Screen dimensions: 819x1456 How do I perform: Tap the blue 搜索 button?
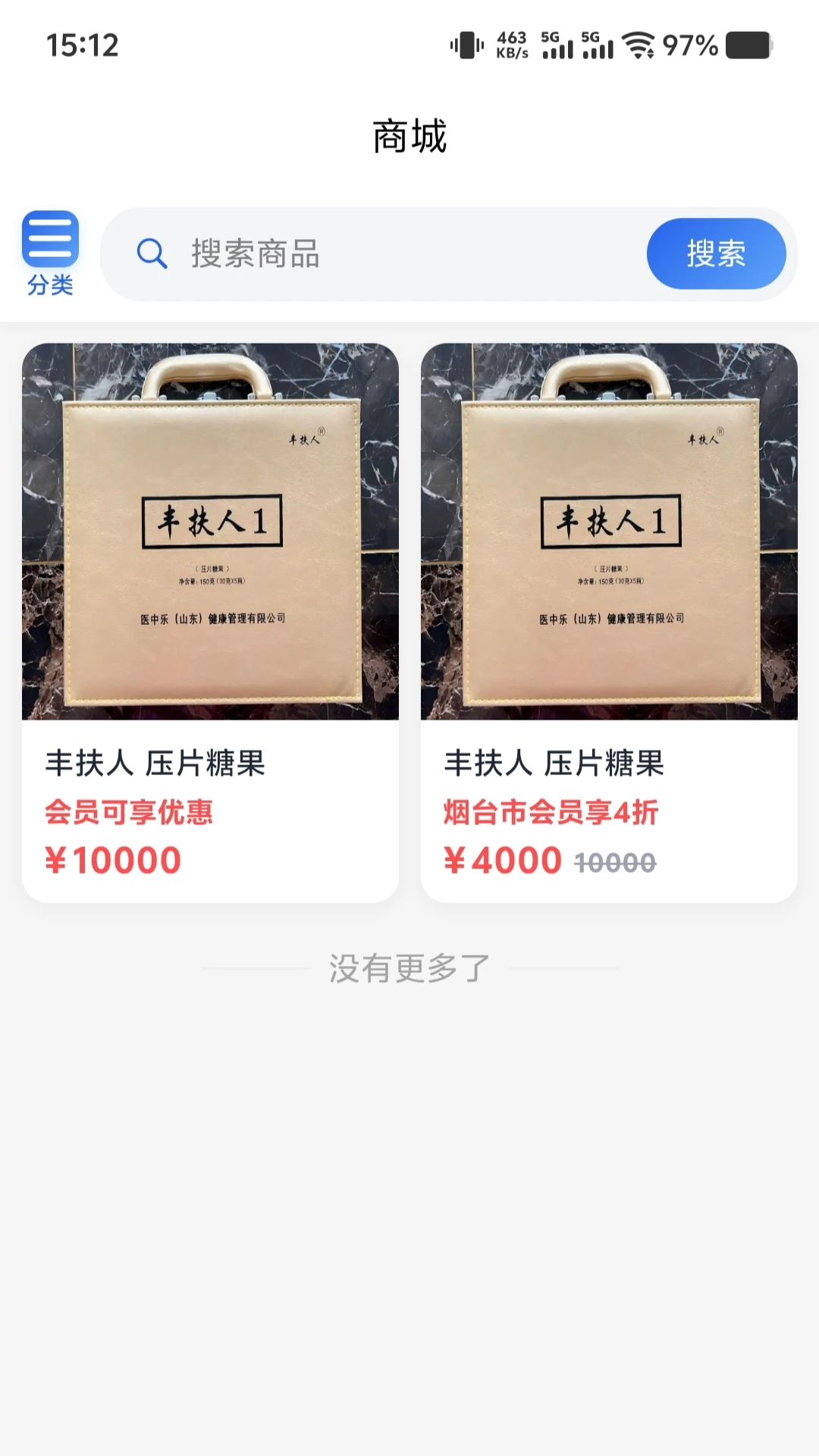(x=716, y=254)
